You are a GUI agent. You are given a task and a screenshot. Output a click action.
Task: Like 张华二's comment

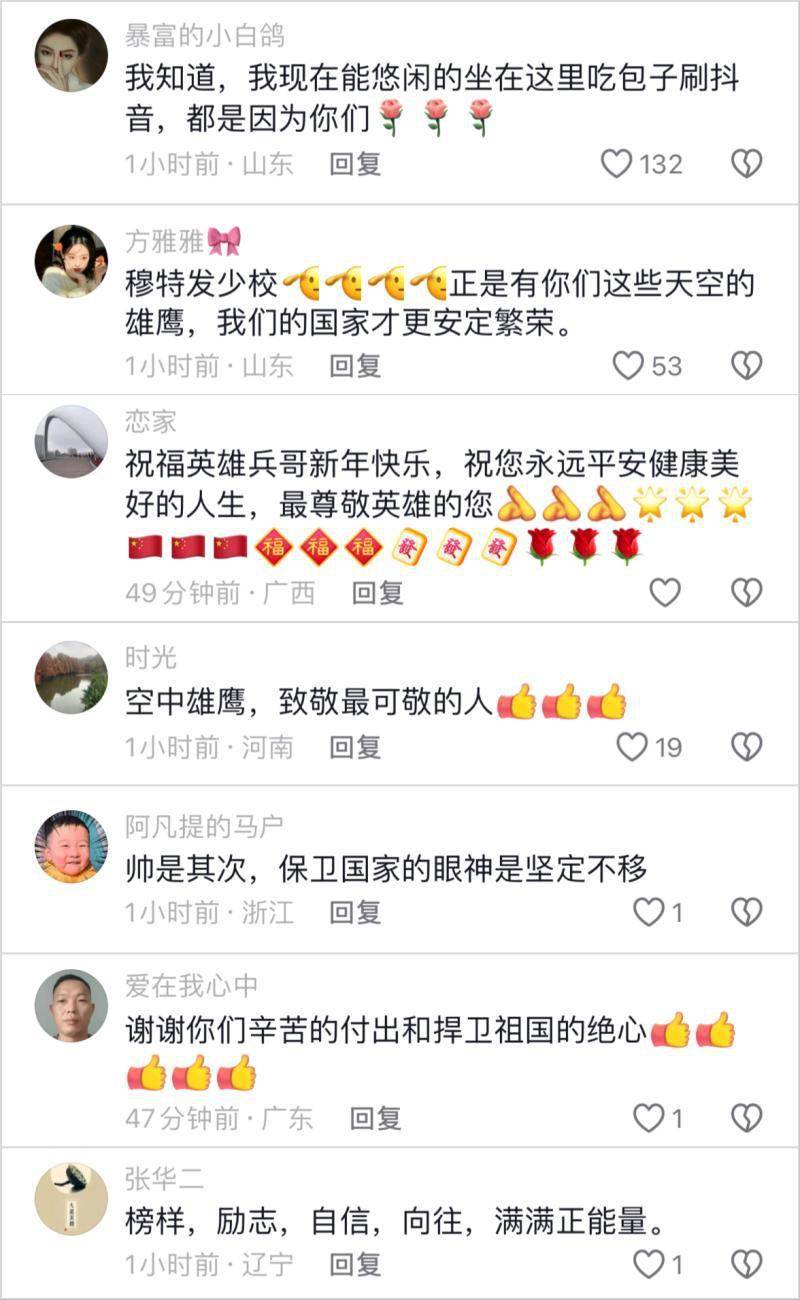pos(650,1264)
